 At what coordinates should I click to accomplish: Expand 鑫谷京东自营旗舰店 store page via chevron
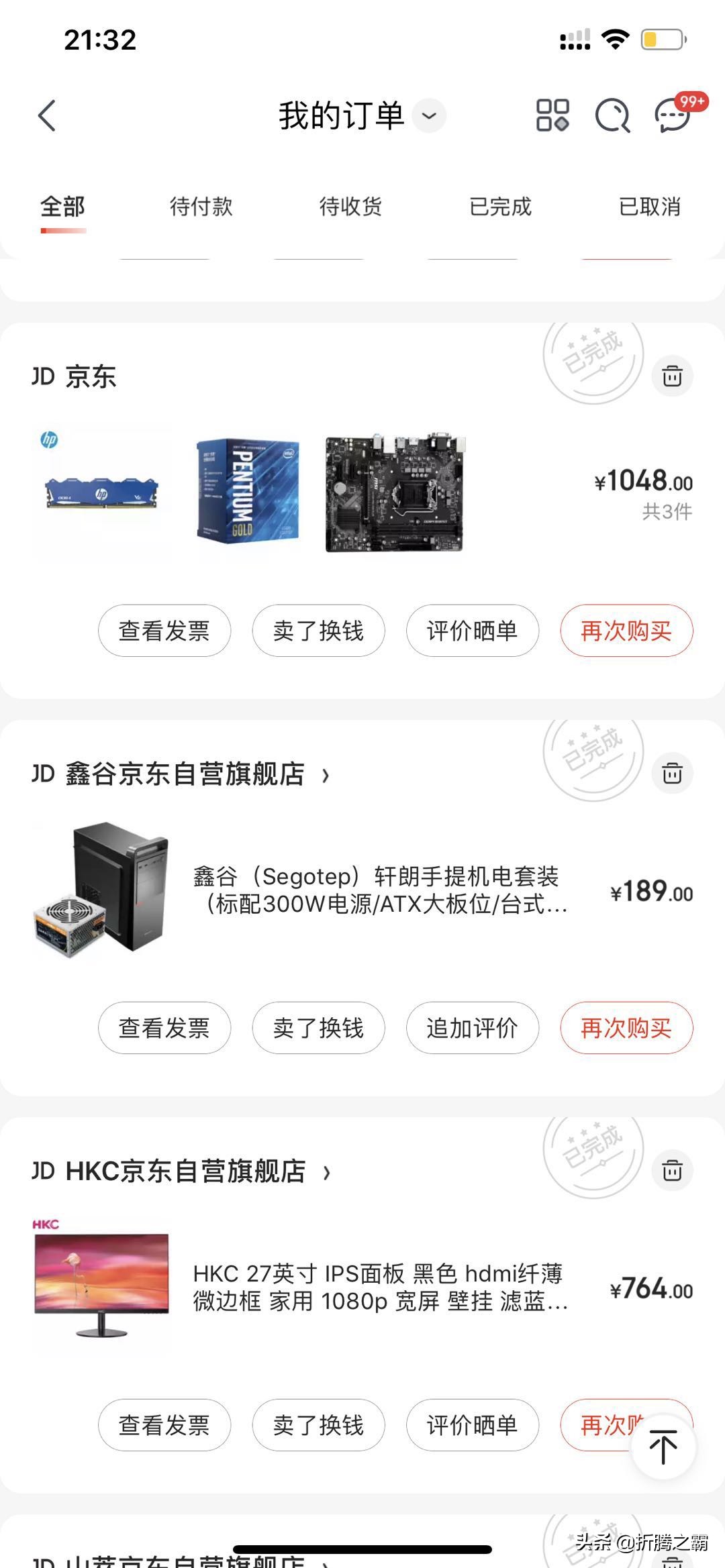click(x=327, y=774)
